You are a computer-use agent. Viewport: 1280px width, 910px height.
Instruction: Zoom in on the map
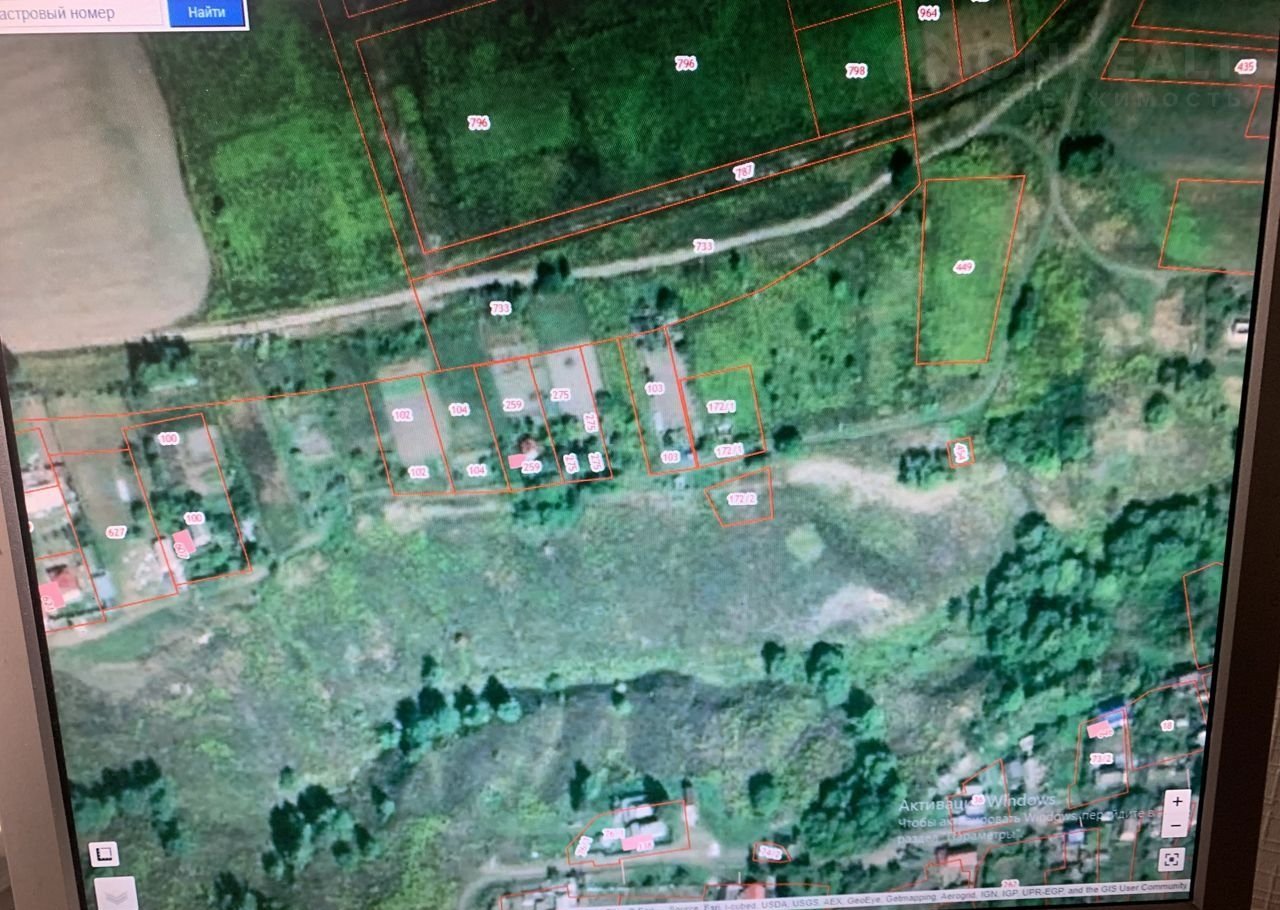[x=1177, y=803]
